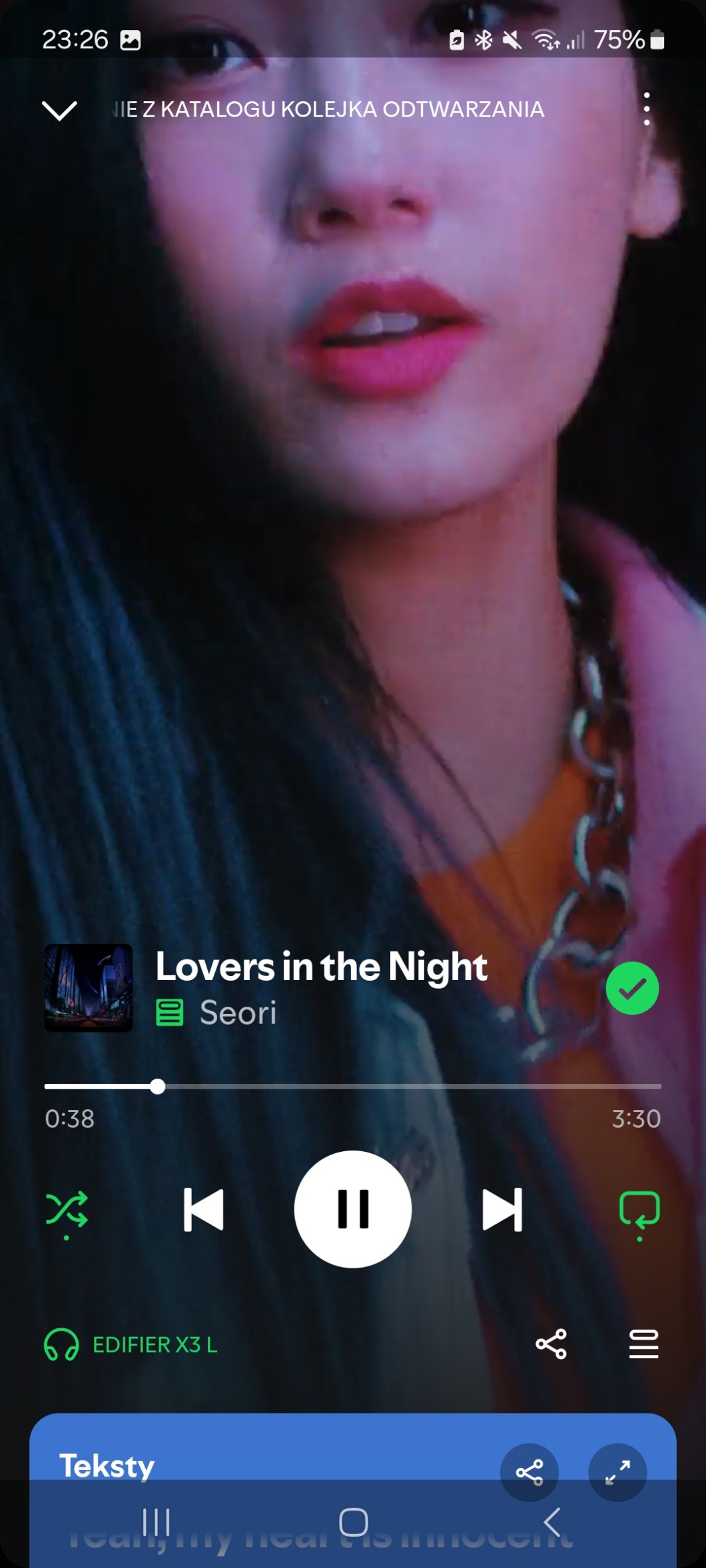Viewport: 706px width, 1568px height.
Task: Share the lyrics from Teksty card
Action: point(529,1472)
